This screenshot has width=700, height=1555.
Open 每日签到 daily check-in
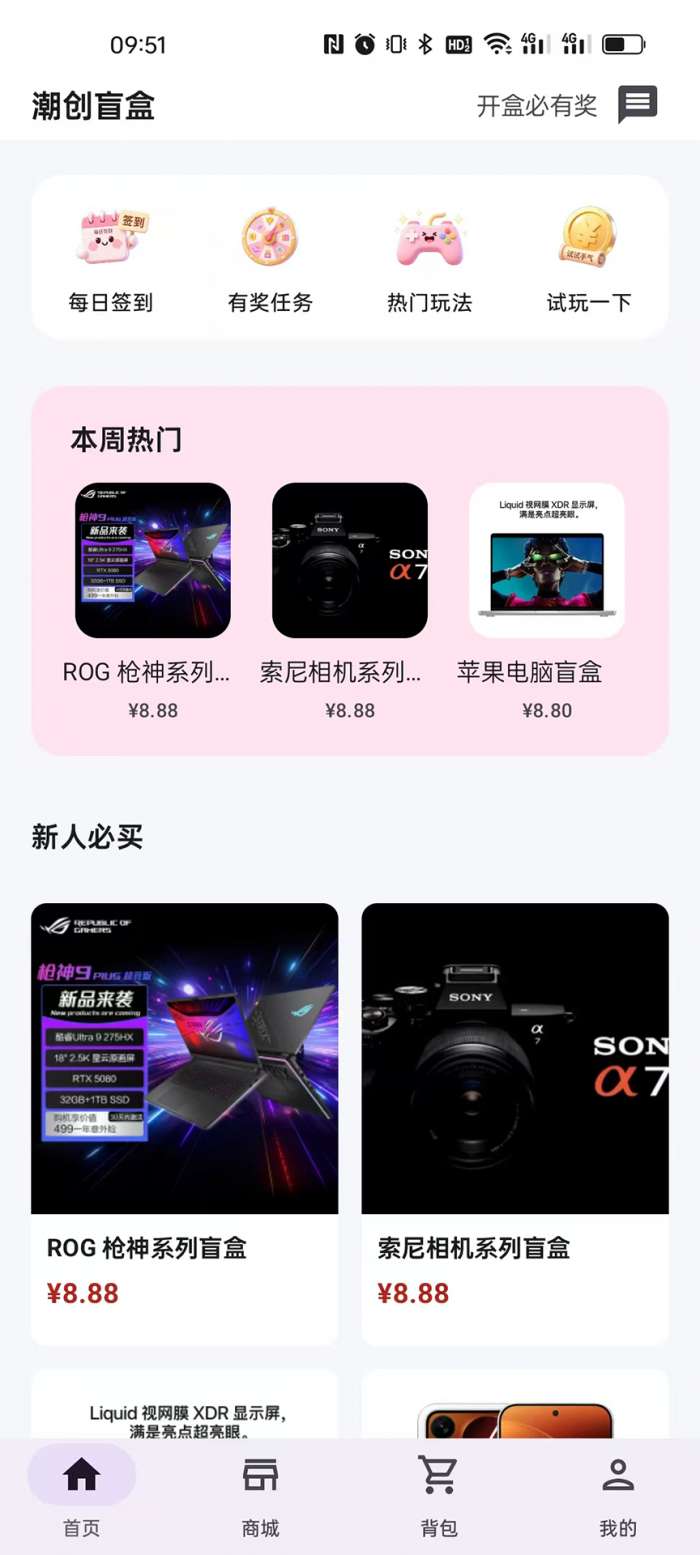(111, 260)
